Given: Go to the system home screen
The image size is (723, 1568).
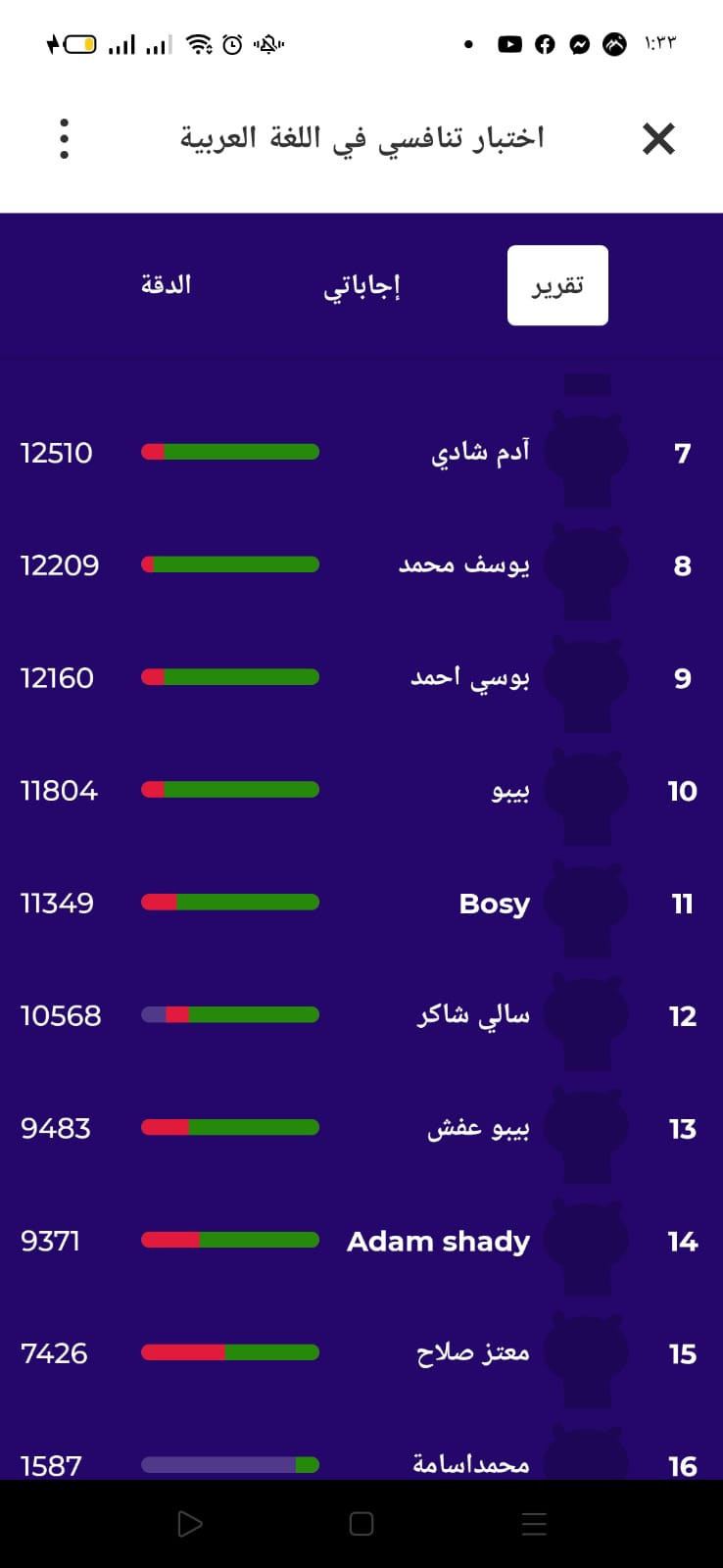Looking at the screenshot, I should (x=361, y=1524).
